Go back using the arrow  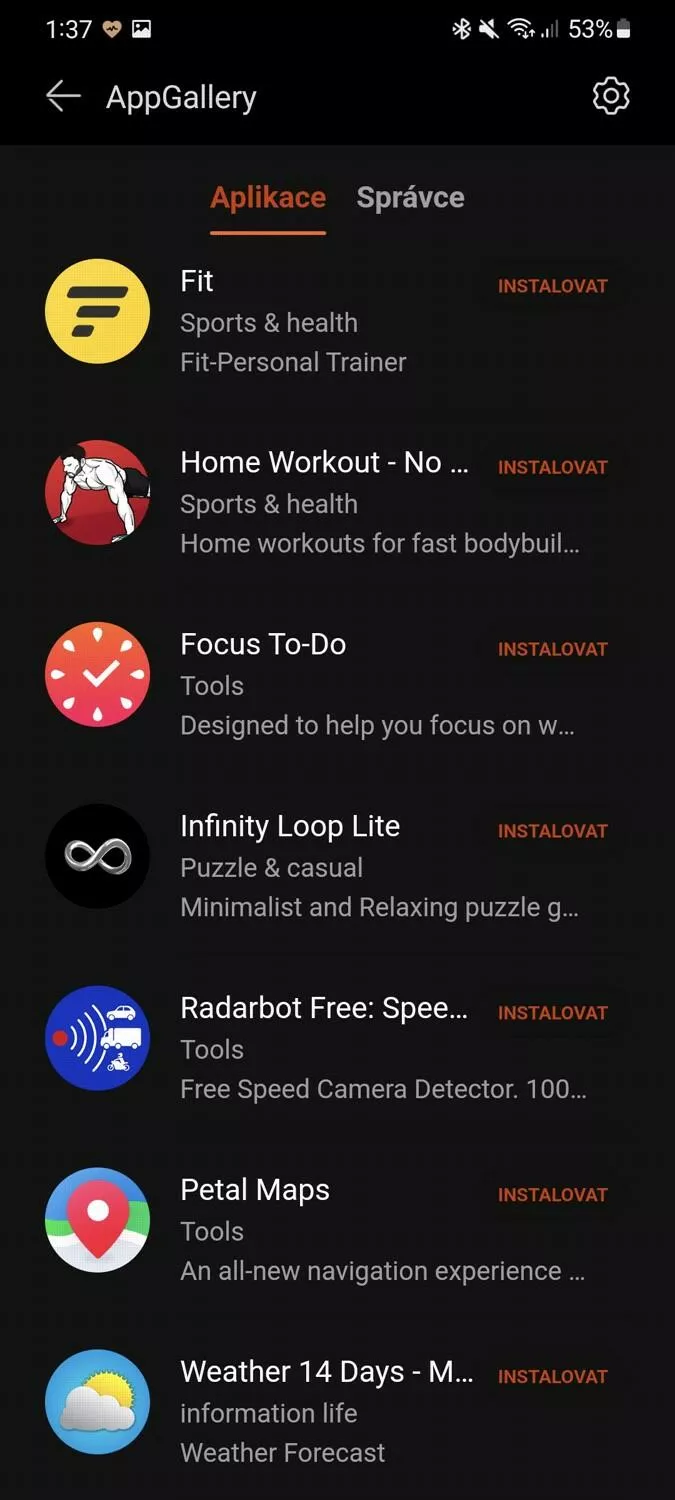click(x=63, y=96)
